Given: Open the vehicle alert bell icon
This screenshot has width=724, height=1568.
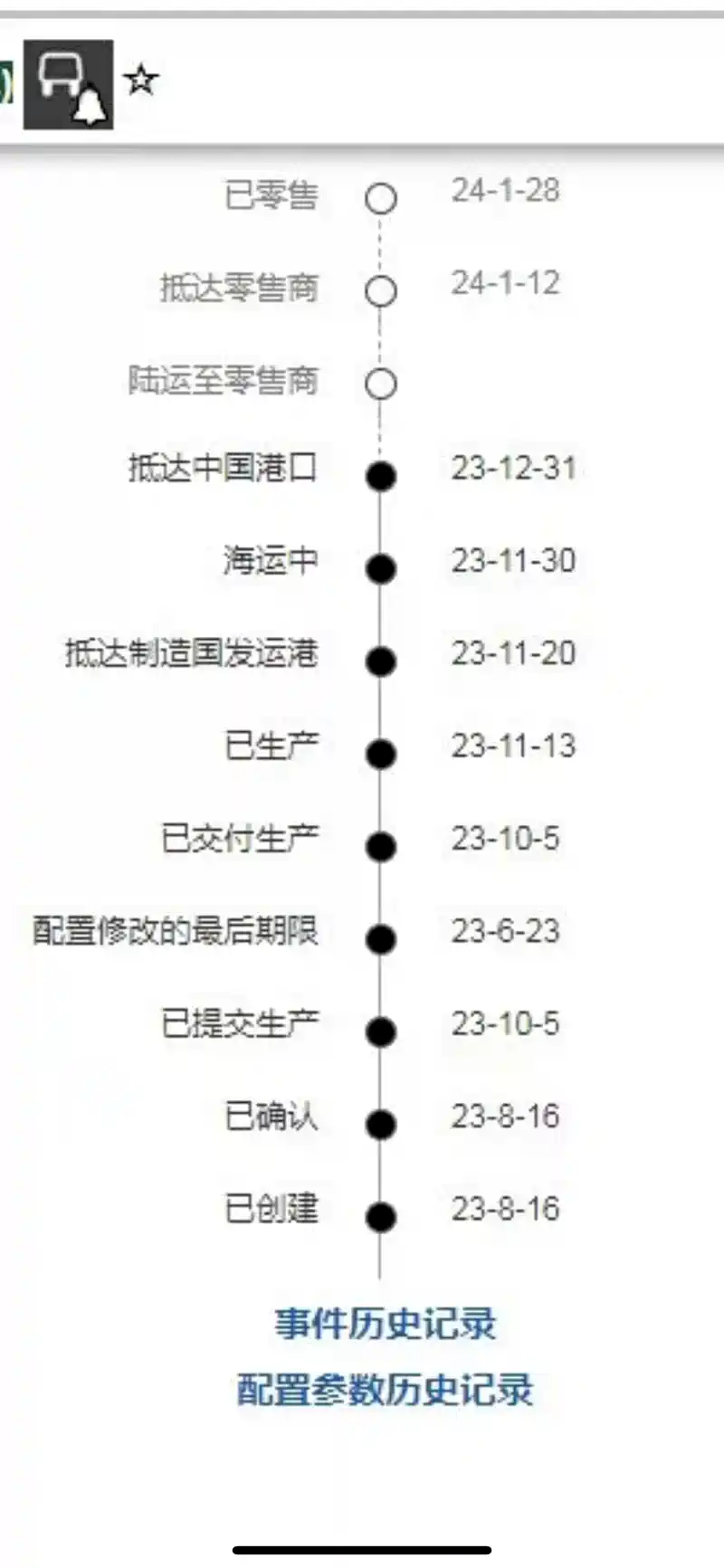Looking at the screenshot, I should pos(69,84).
